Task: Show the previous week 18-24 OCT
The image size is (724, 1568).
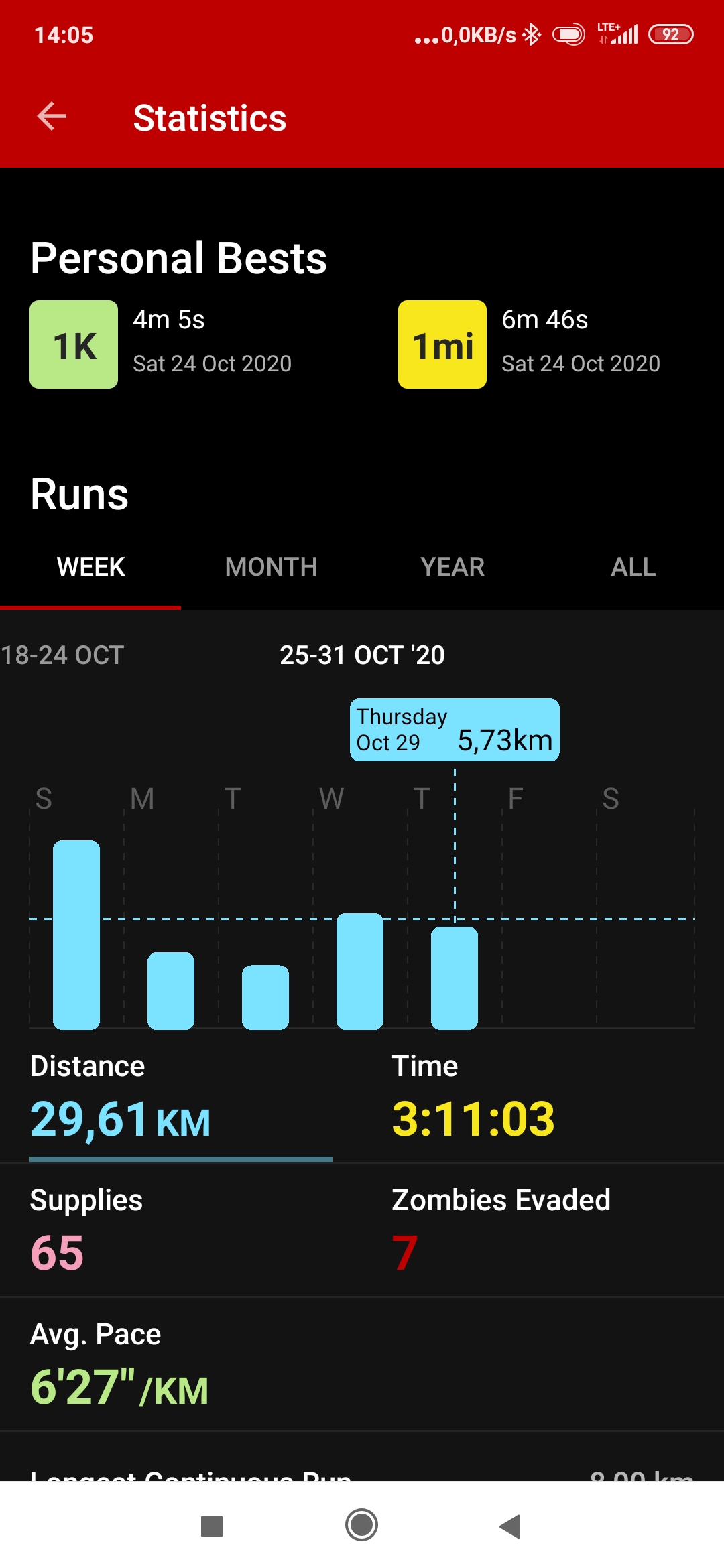Action: pyautogui.click(x=62, y=655)
